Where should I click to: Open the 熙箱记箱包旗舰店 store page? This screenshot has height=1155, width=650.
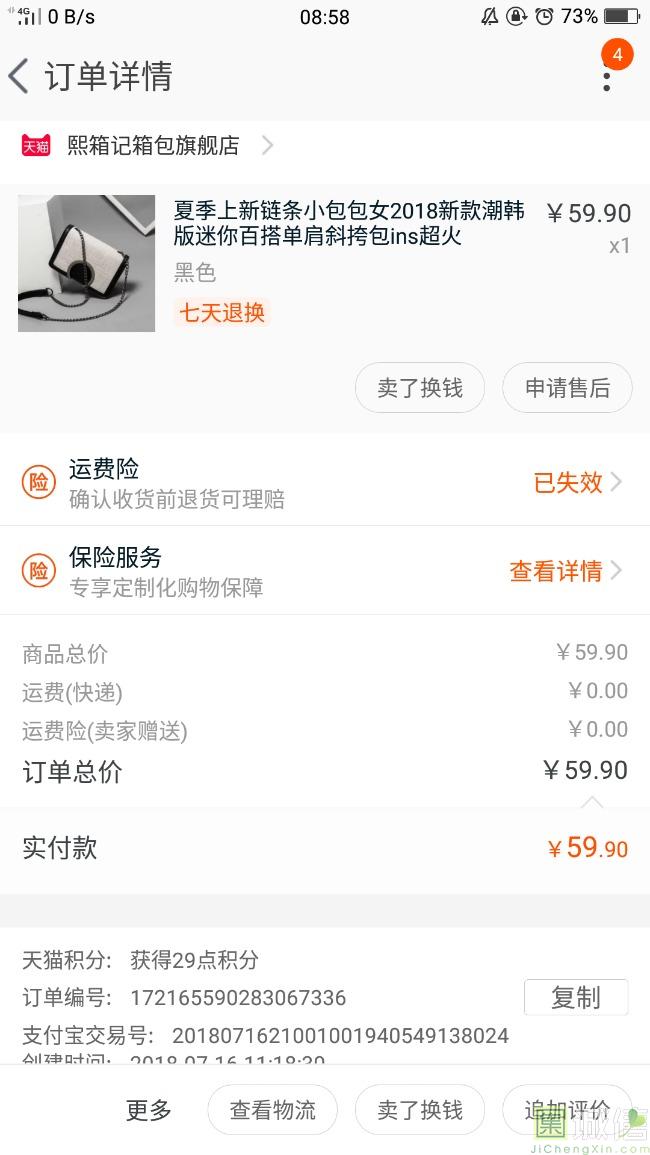154,146
